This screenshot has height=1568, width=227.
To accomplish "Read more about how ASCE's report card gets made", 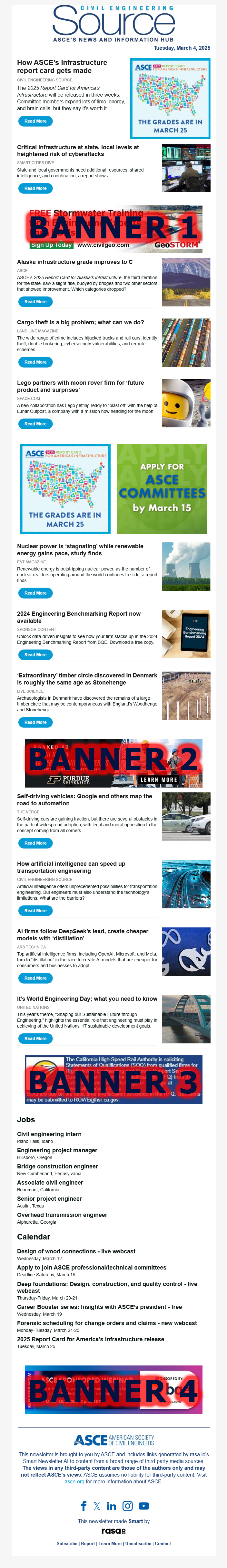I will (x=35, y=121).
